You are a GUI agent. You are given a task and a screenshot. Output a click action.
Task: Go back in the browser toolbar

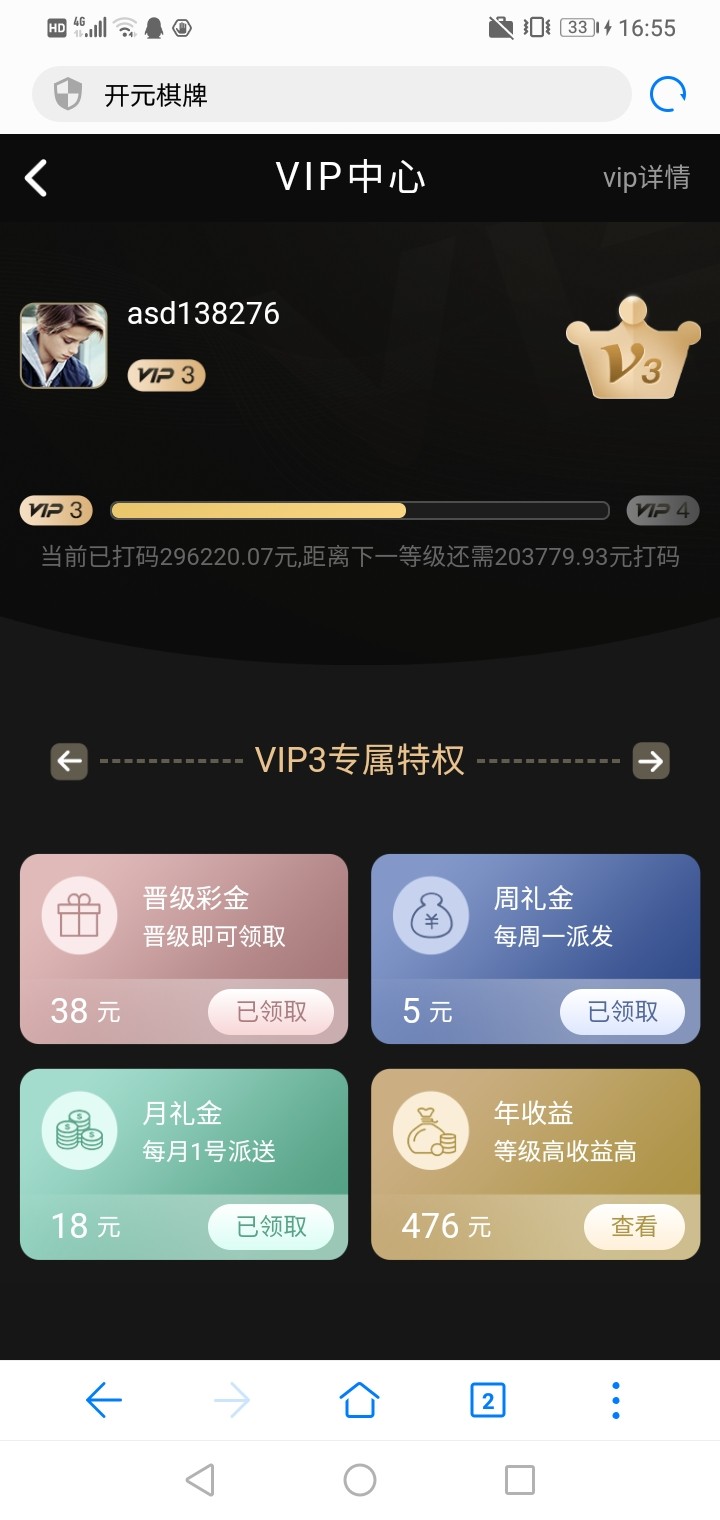104,1400
